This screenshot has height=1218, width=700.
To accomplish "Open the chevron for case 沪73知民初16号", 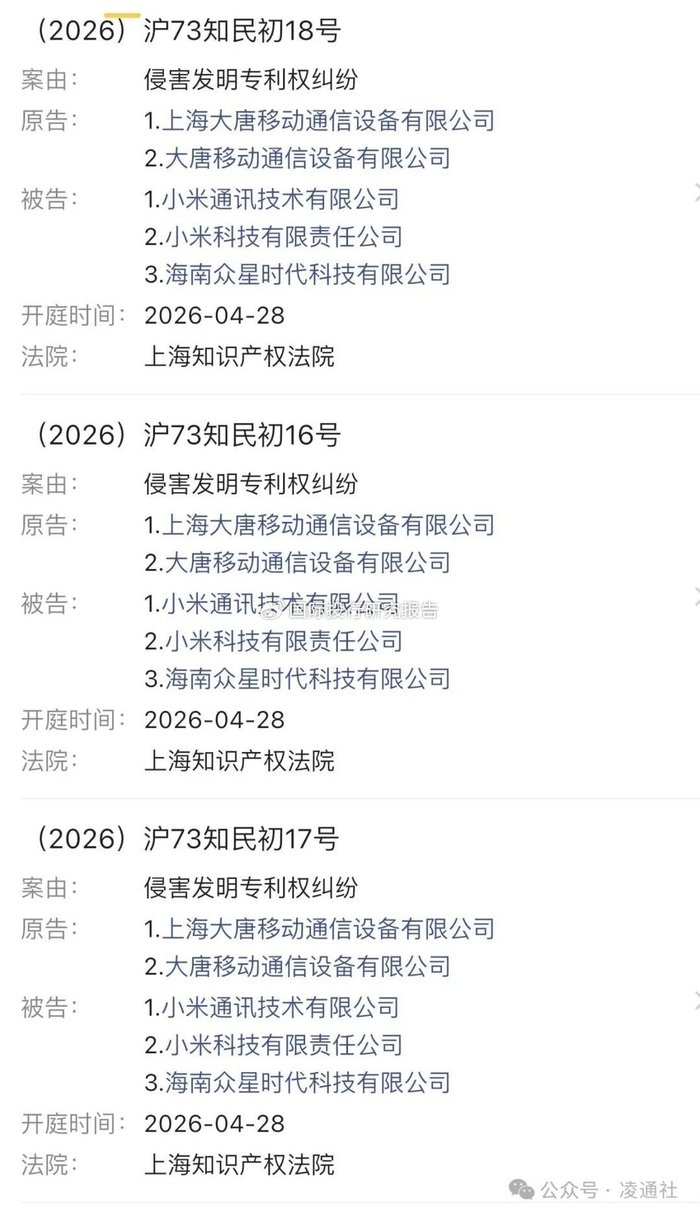I will coord(695,597).
